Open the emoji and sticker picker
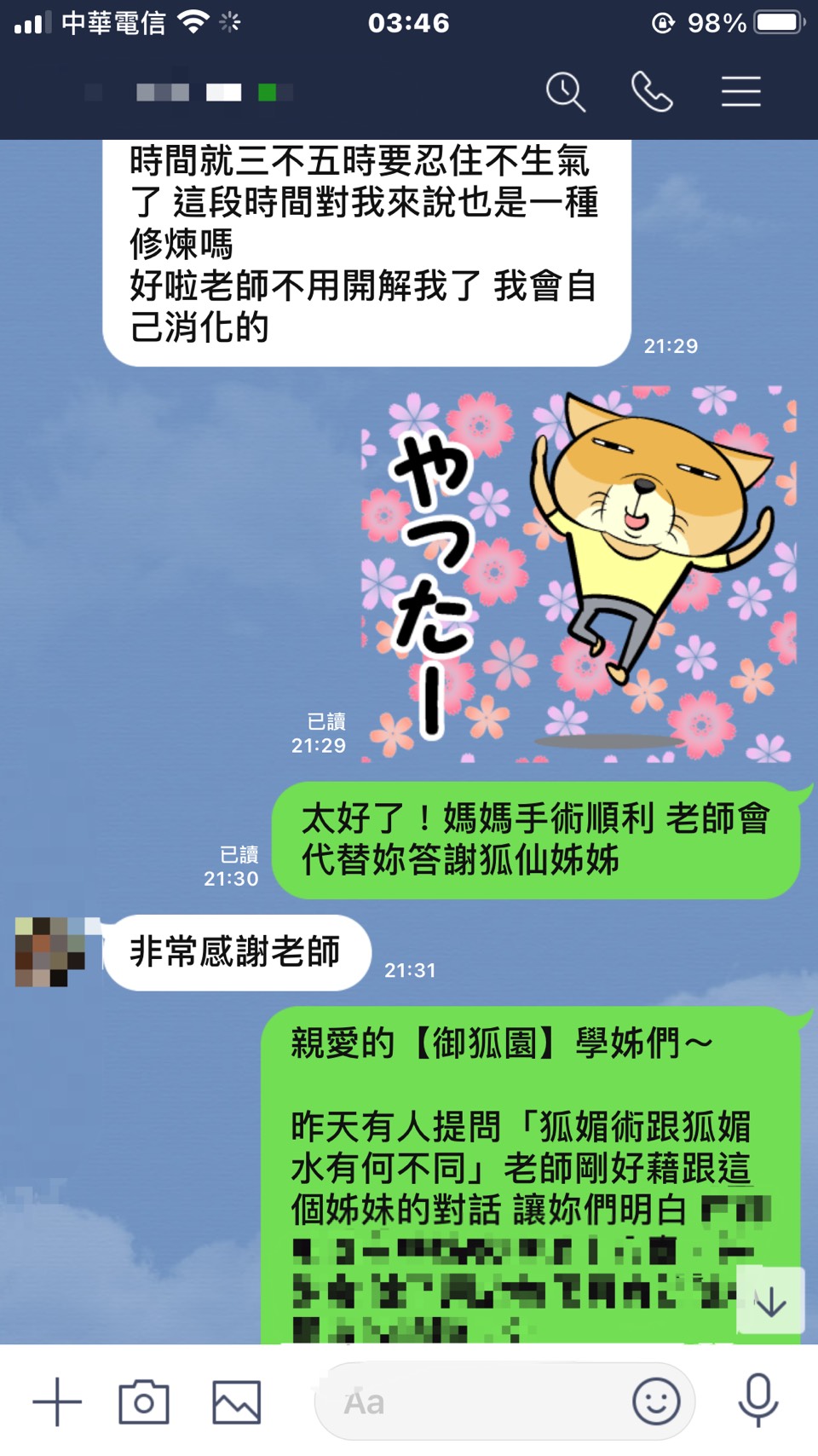Image resolution: width=818 pixels, height=1456 pixels. click(x=656, y=1401)
